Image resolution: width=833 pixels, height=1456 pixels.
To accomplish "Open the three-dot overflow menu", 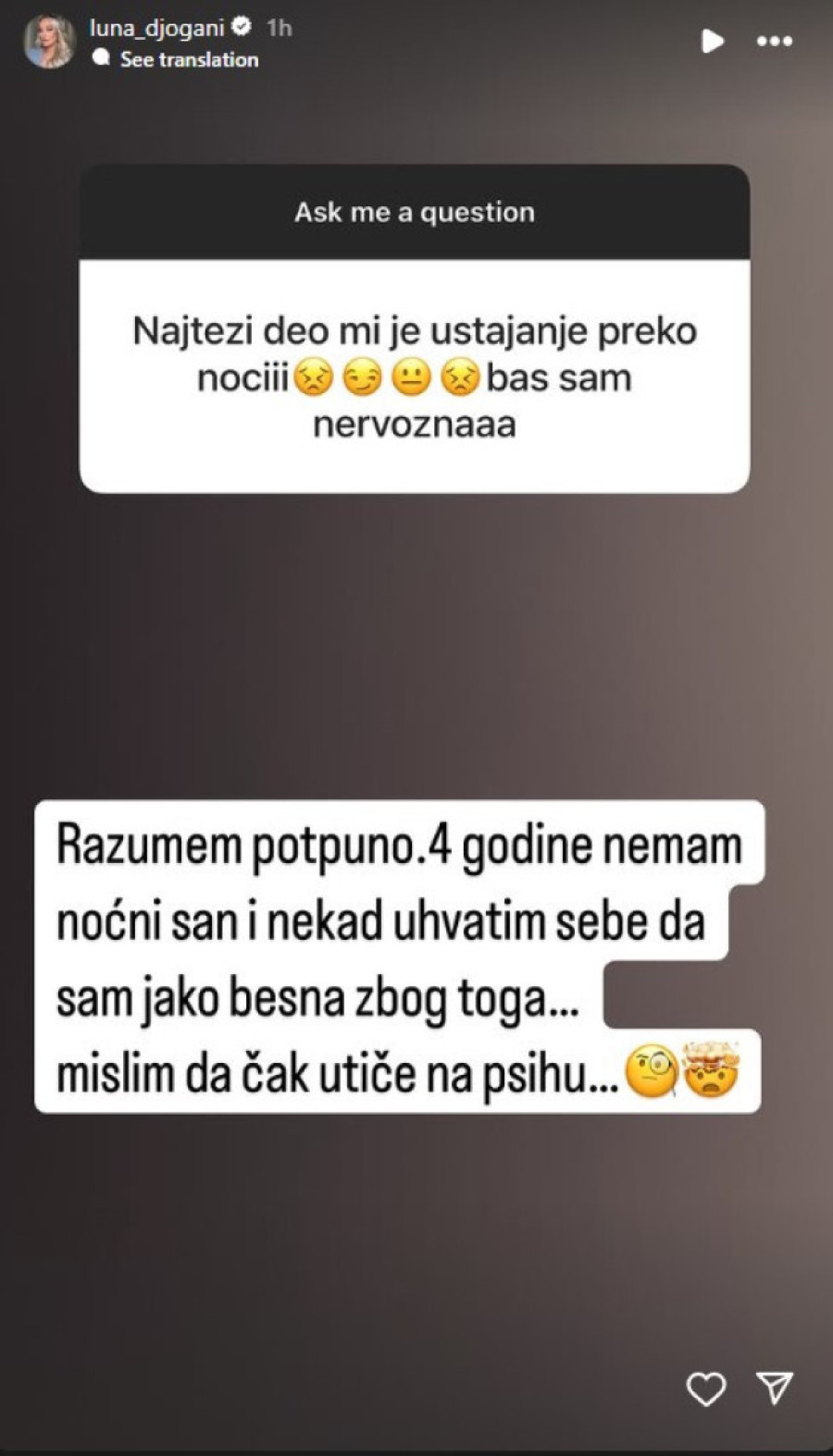I will [x=774, y=41].
